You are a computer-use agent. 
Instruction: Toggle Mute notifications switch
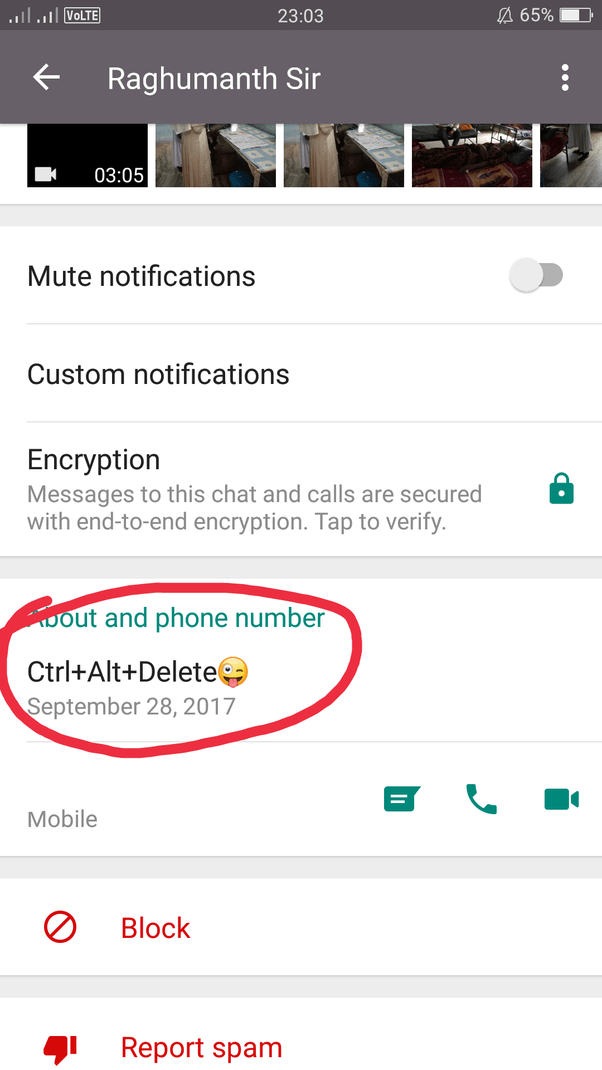[536, 276]
